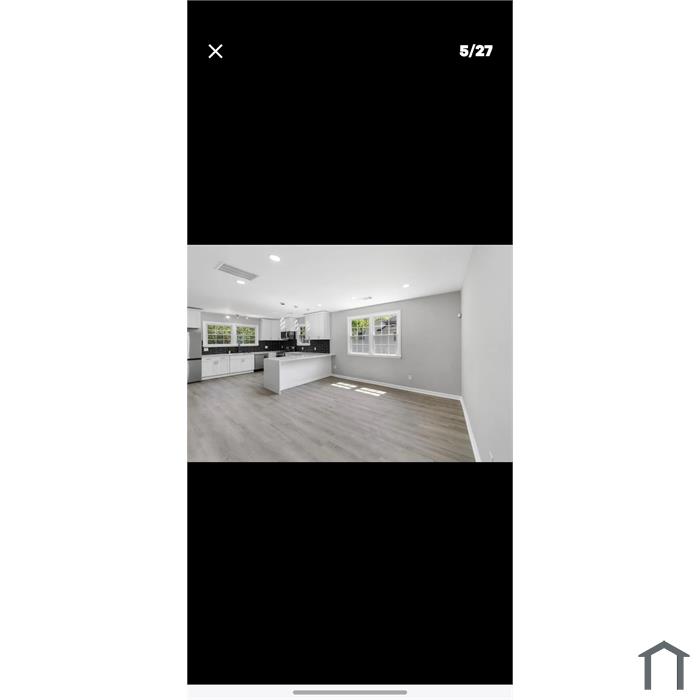Close the full-screen photo viewer
This screenshot has height=700, width=700.
coord(215,51)
